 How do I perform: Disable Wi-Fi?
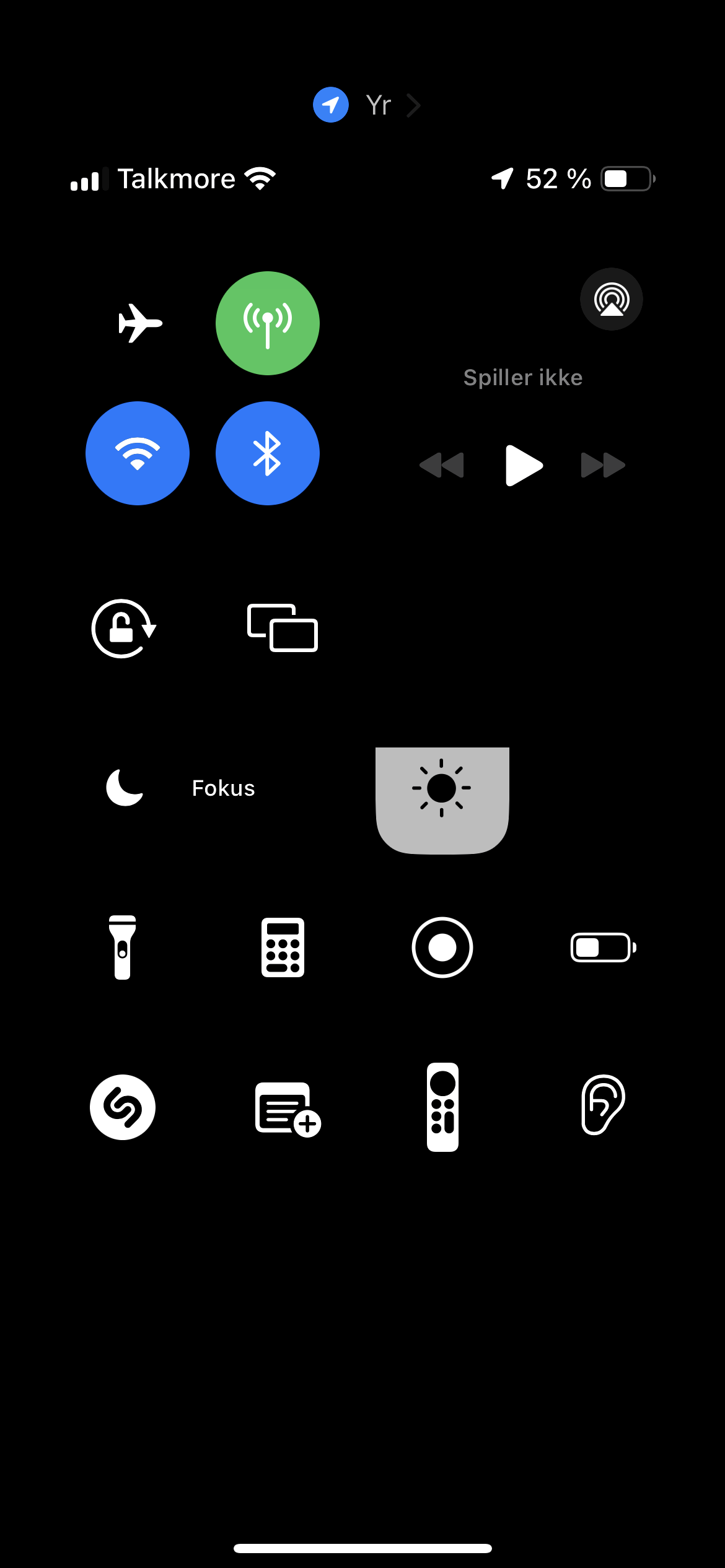coord(138,453)
